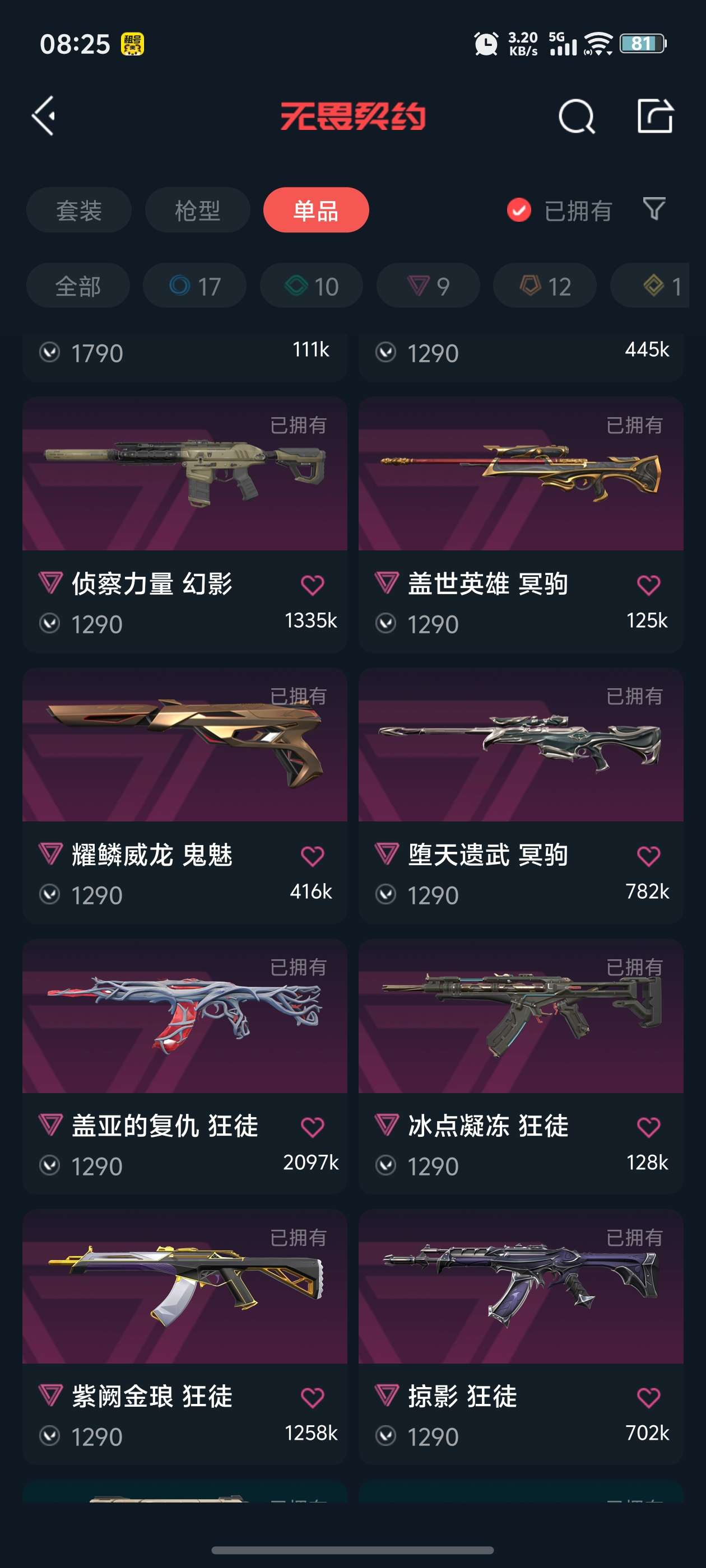
Task: Filter by the pink tier chip showing 9
Action: click(428, 286)
